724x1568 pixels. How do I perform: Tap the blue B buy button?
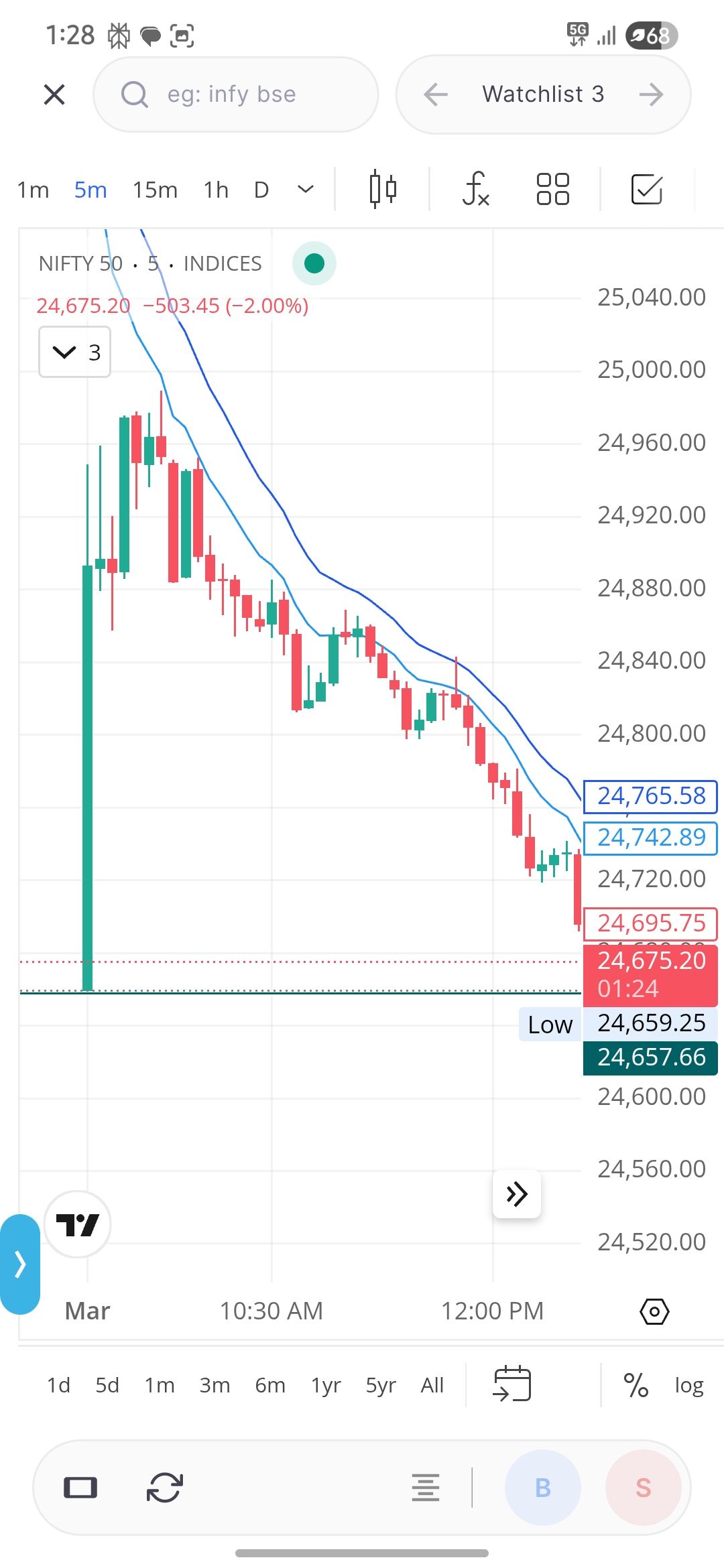click(543, 1488)
